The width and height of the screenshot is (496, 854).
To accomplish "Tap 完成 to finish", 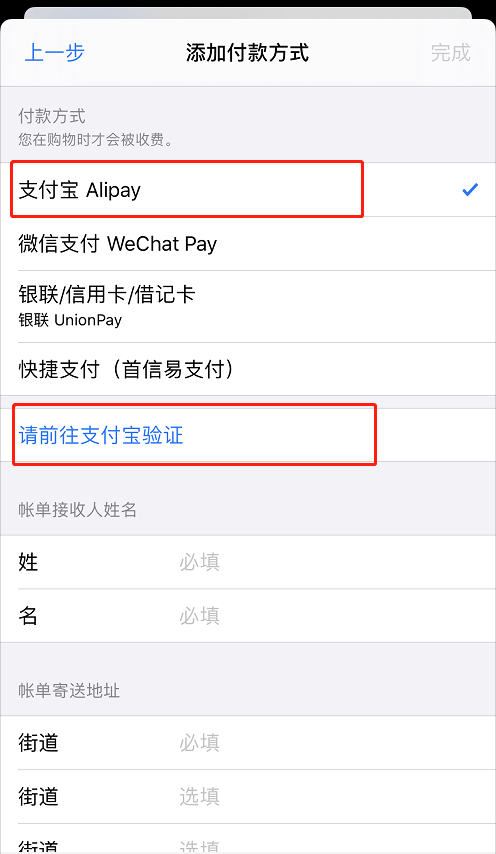I will tap(450, 53).
